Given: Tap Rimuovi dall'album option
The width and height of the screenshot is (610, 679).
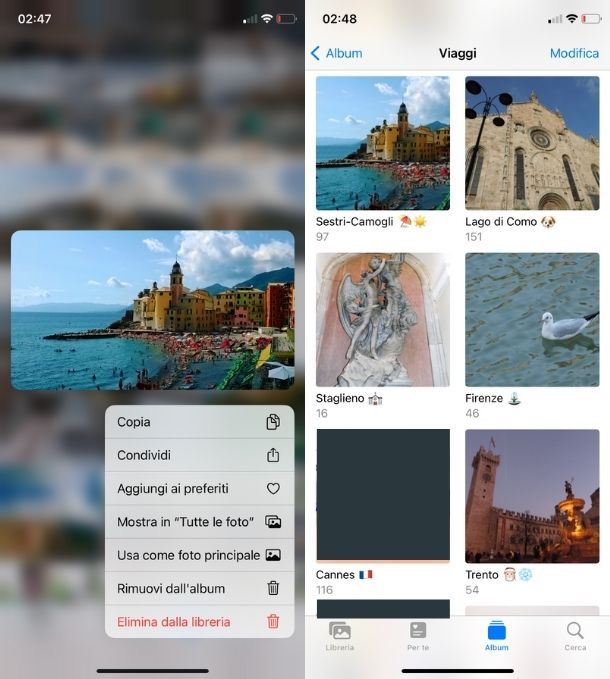Looking at the screenshot, I should click(198, 588).
